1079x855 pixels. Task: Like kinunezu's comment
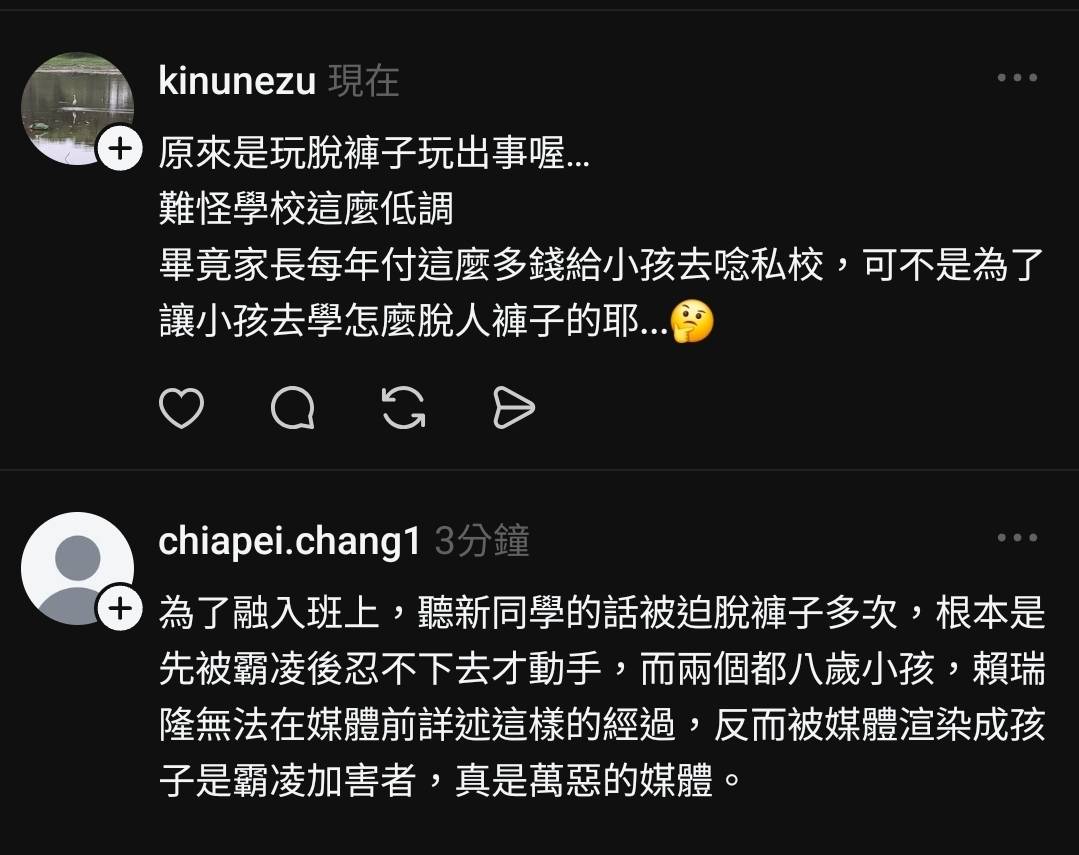(x=181, y=408)
